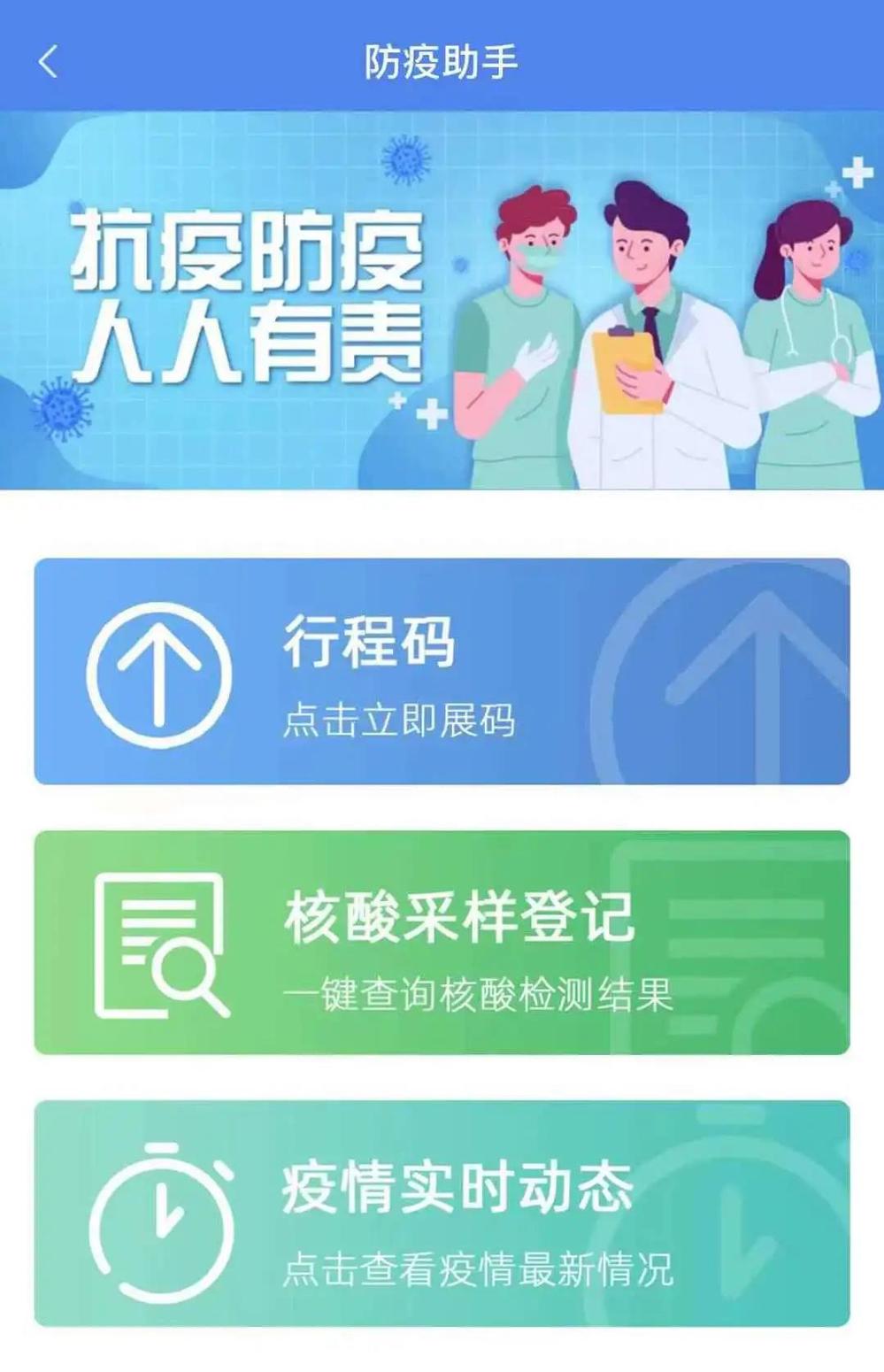The height and width of the screenshot is (1372, 884).
Task: Go back from 防疫助手 page
Action: 49,62
